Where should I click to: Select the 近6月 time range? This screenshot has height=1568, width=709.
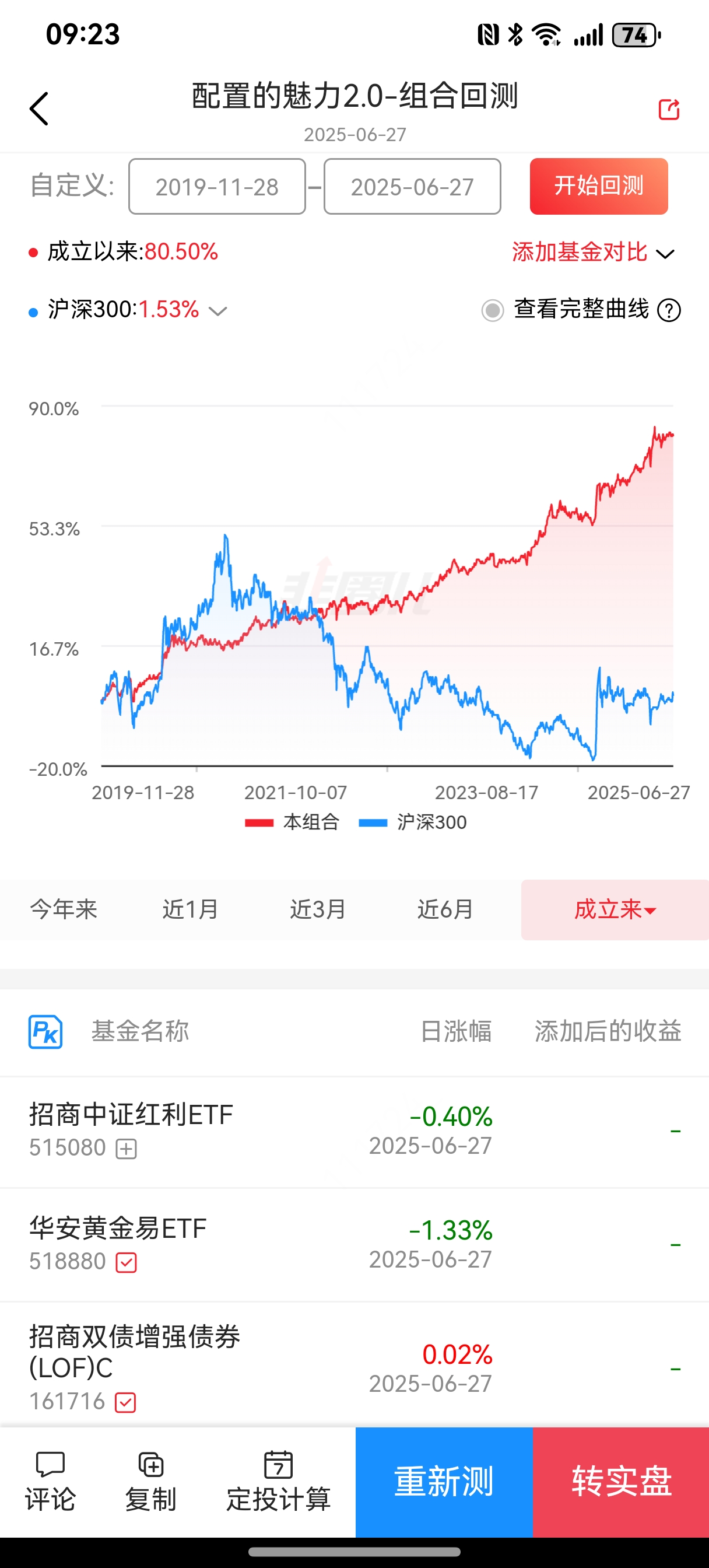(x=445, y=909)
